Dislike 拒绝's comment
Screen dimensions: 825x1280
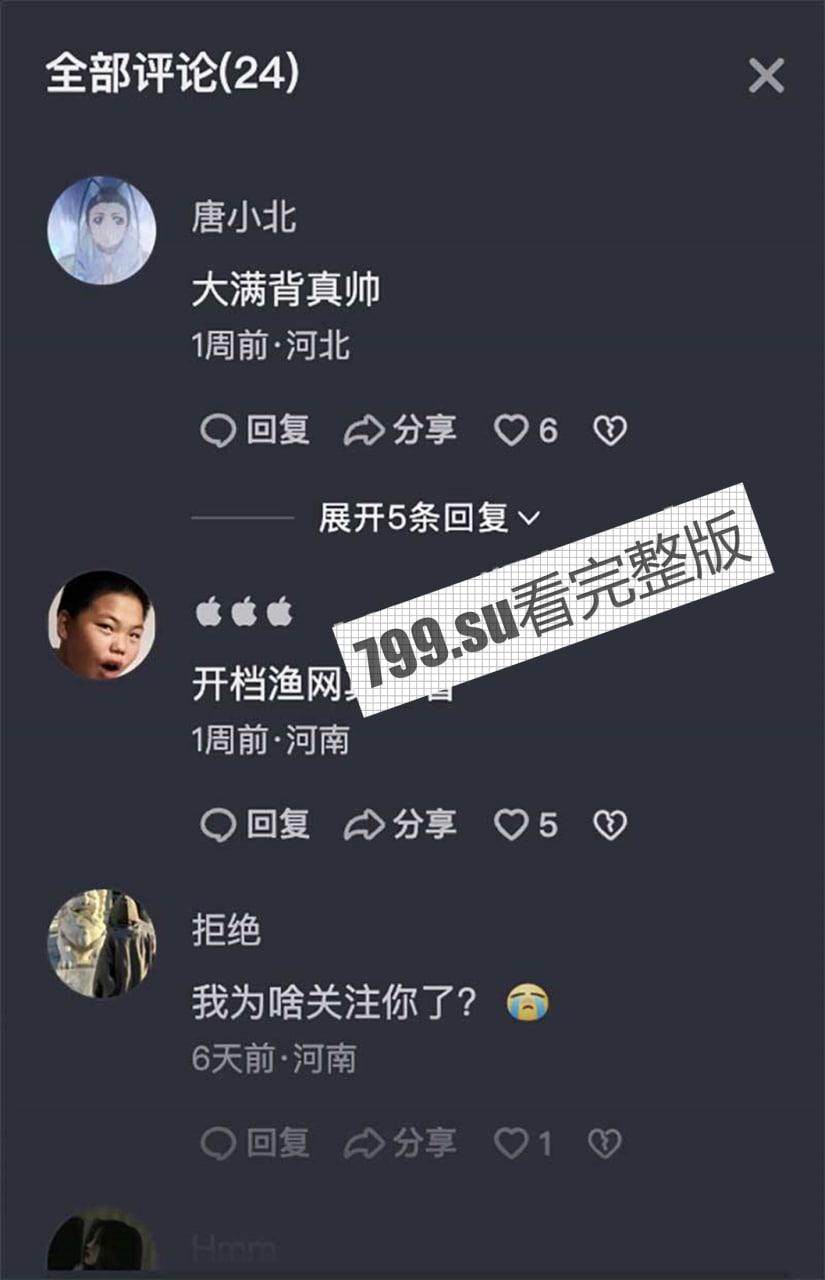point(605,1143)
